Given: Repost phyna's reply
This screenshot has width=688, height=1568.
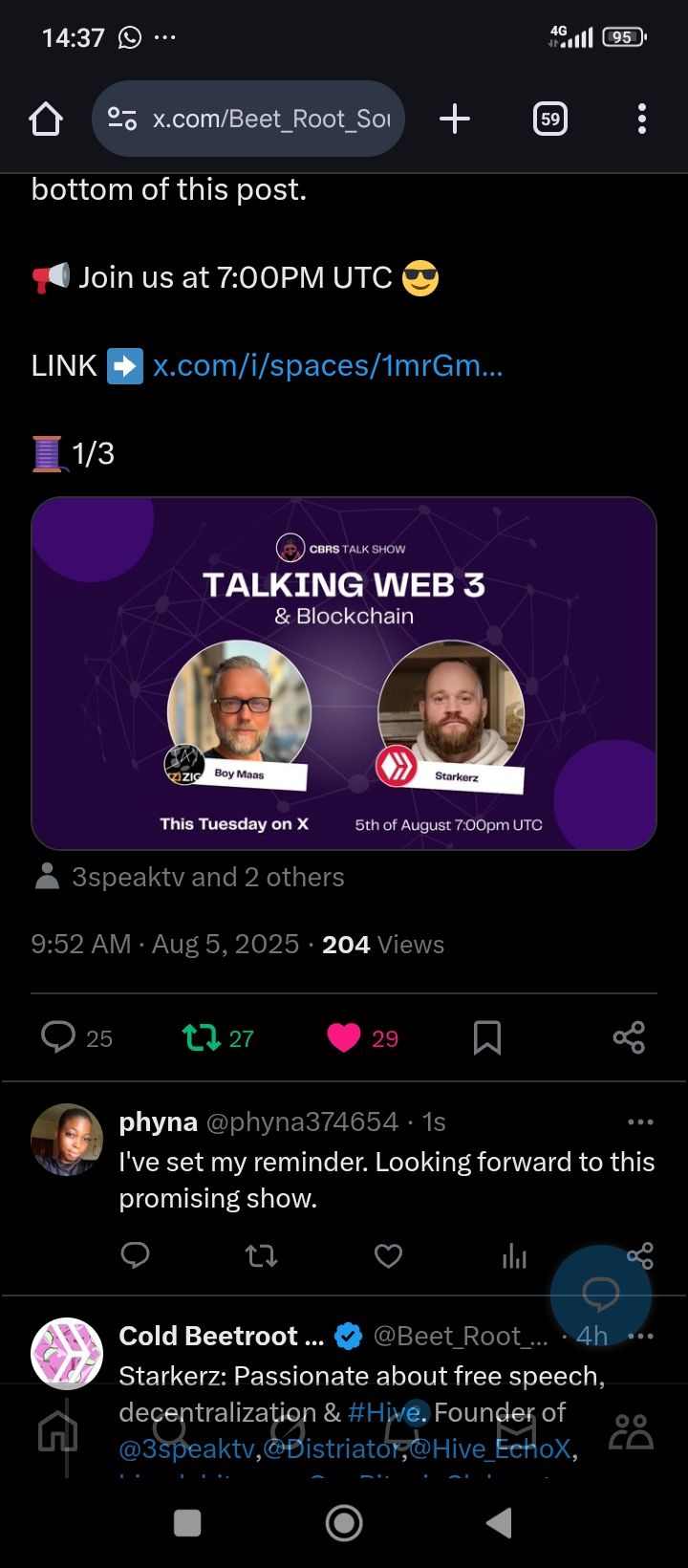Looking at the screenshot, I should (261, 1255).
